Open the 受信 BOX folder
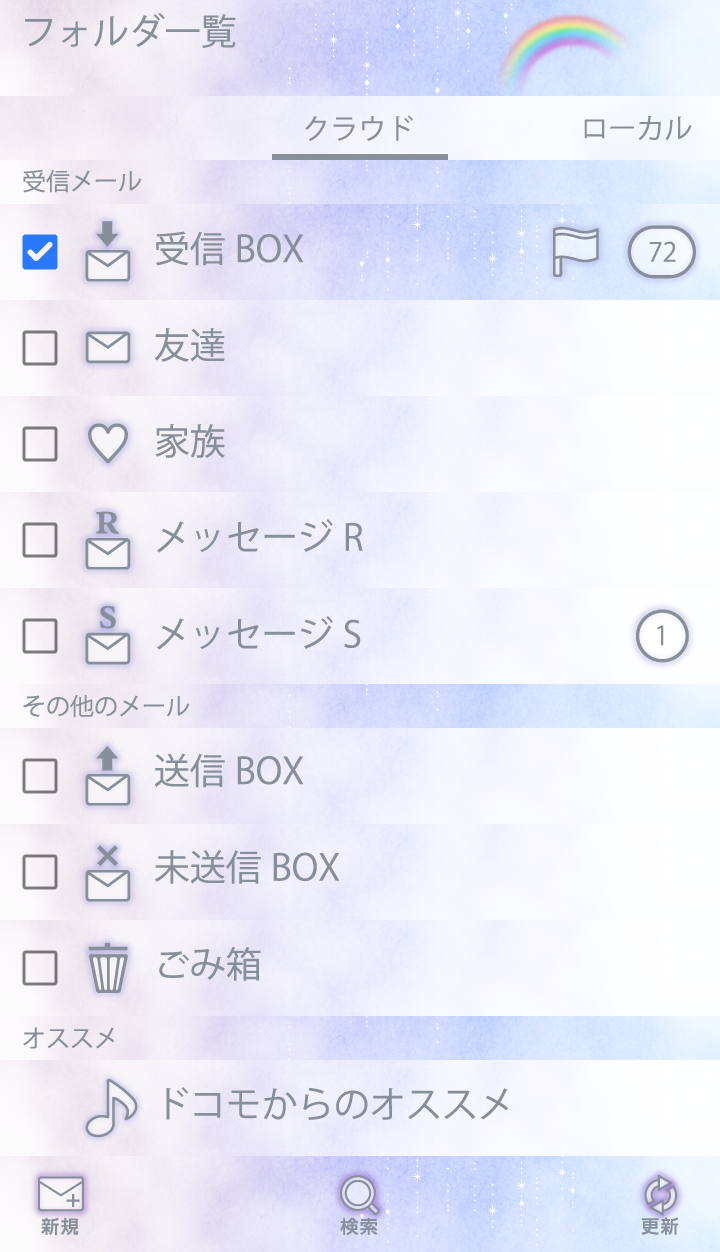720x1252 pixels. click(229, 250)
